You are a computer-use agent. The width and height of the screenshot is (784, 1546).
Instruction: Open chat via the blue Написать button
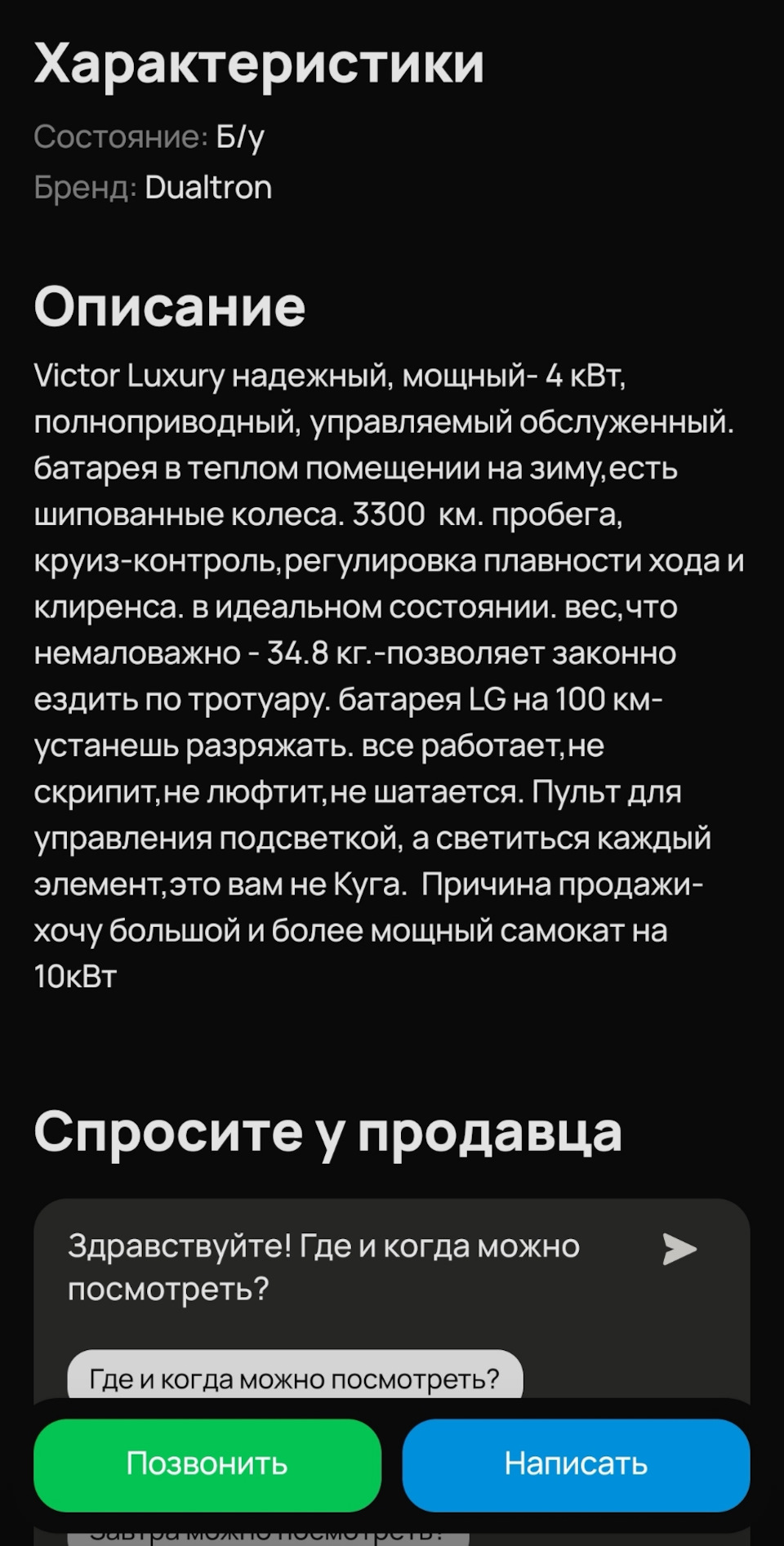click(576, 1464)
